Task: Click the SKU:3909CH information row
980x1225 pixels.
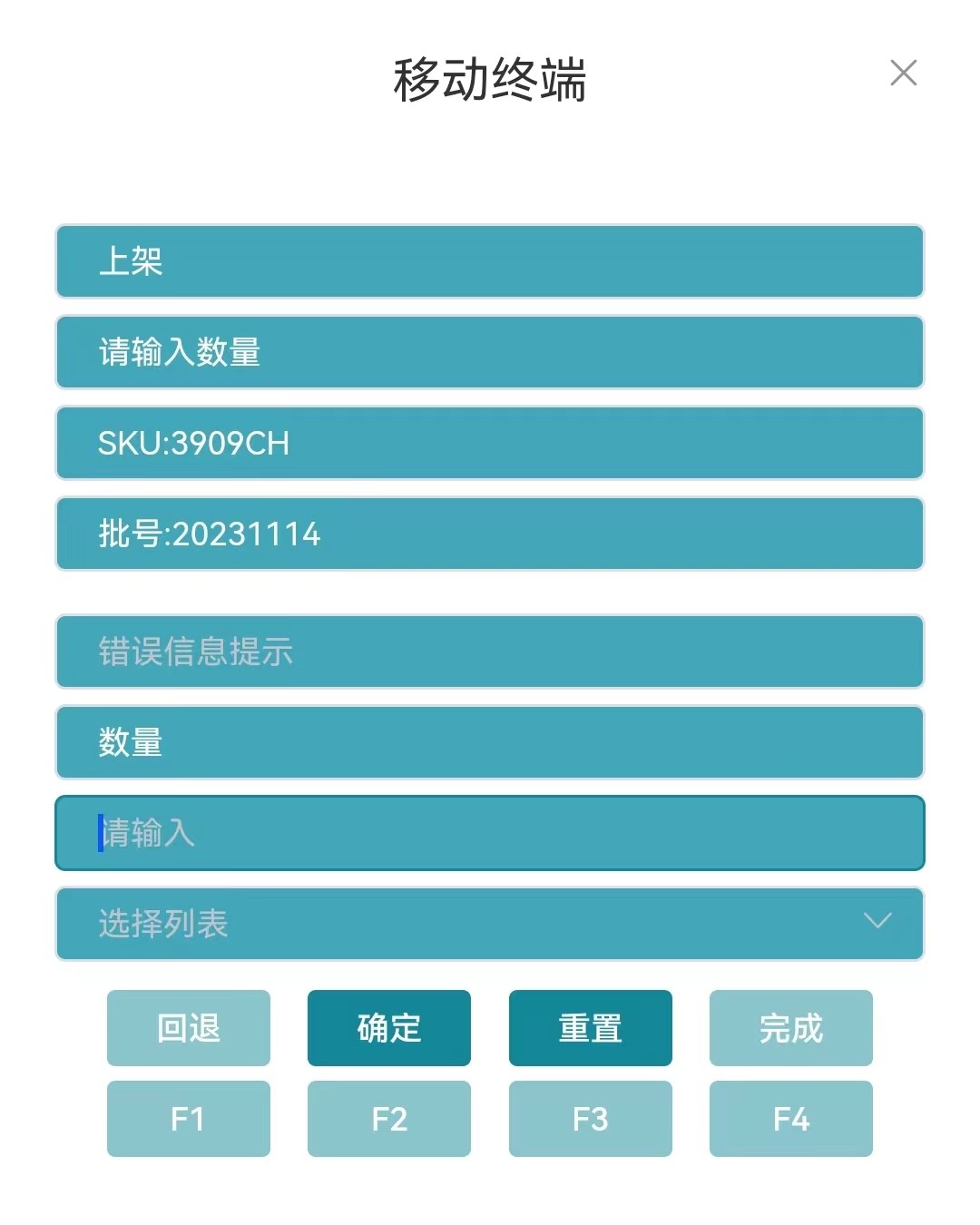Action: tap(490, 444)
